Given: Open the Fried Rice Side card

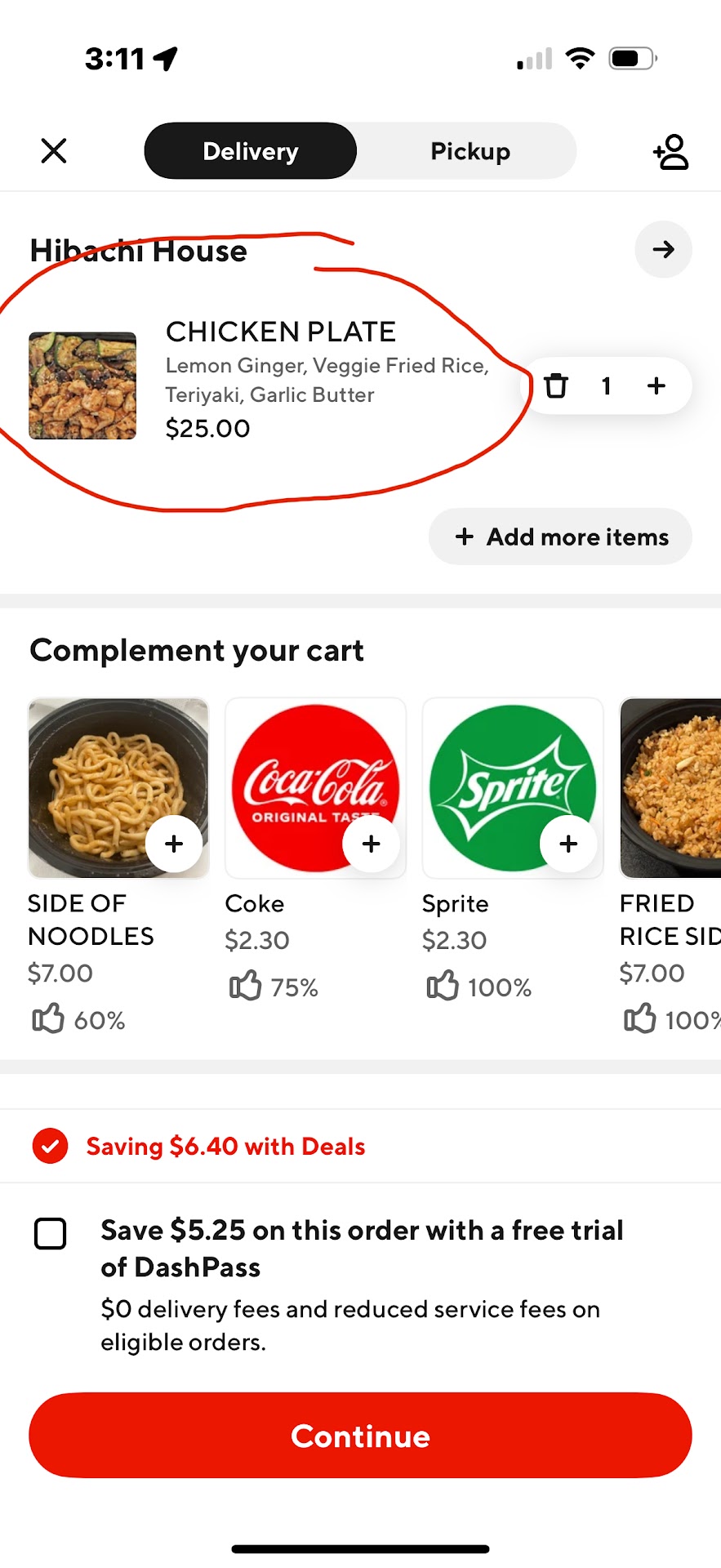Looking at the screenshot, I should 670,790.
